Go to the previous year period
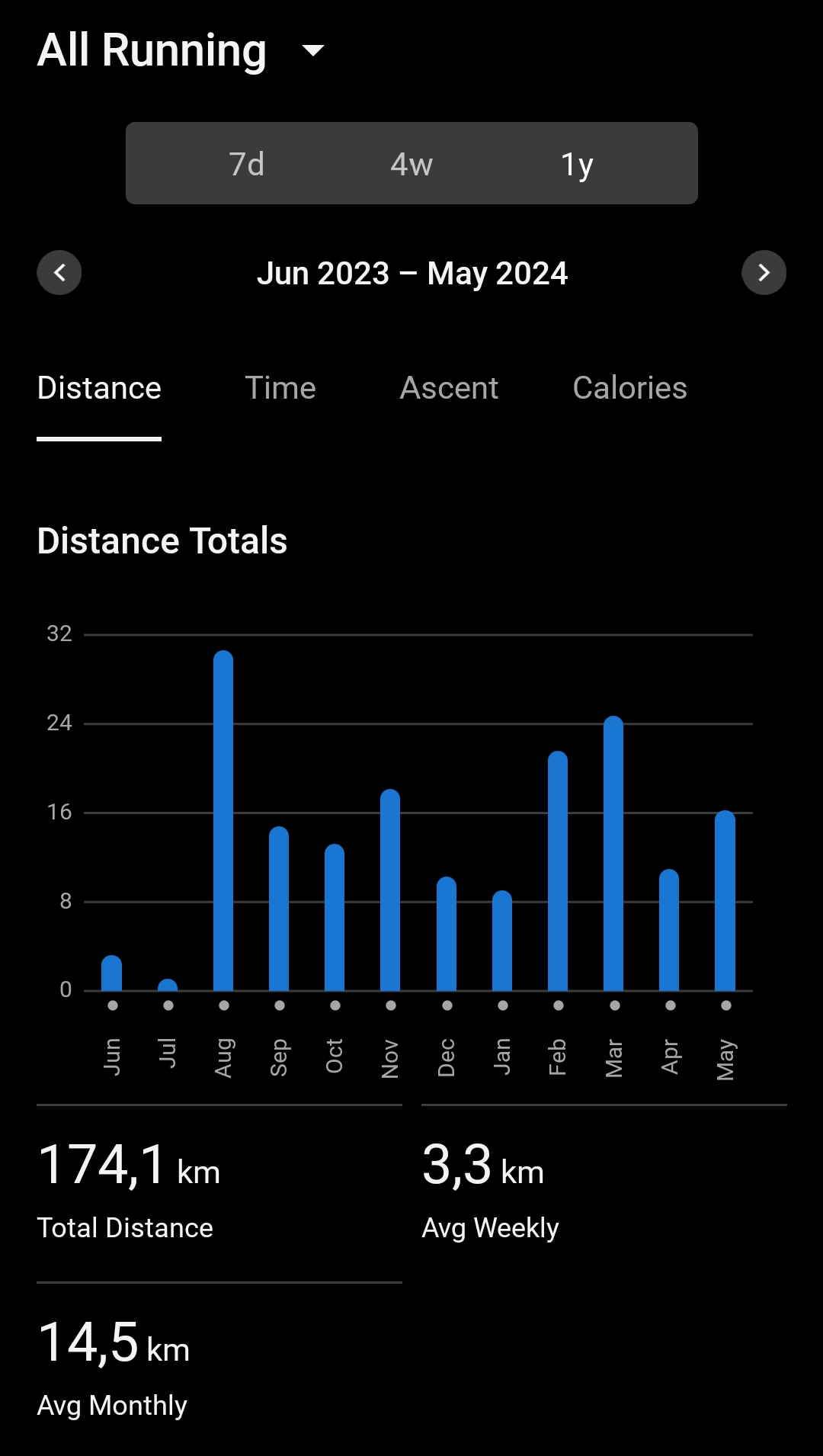 59,272
